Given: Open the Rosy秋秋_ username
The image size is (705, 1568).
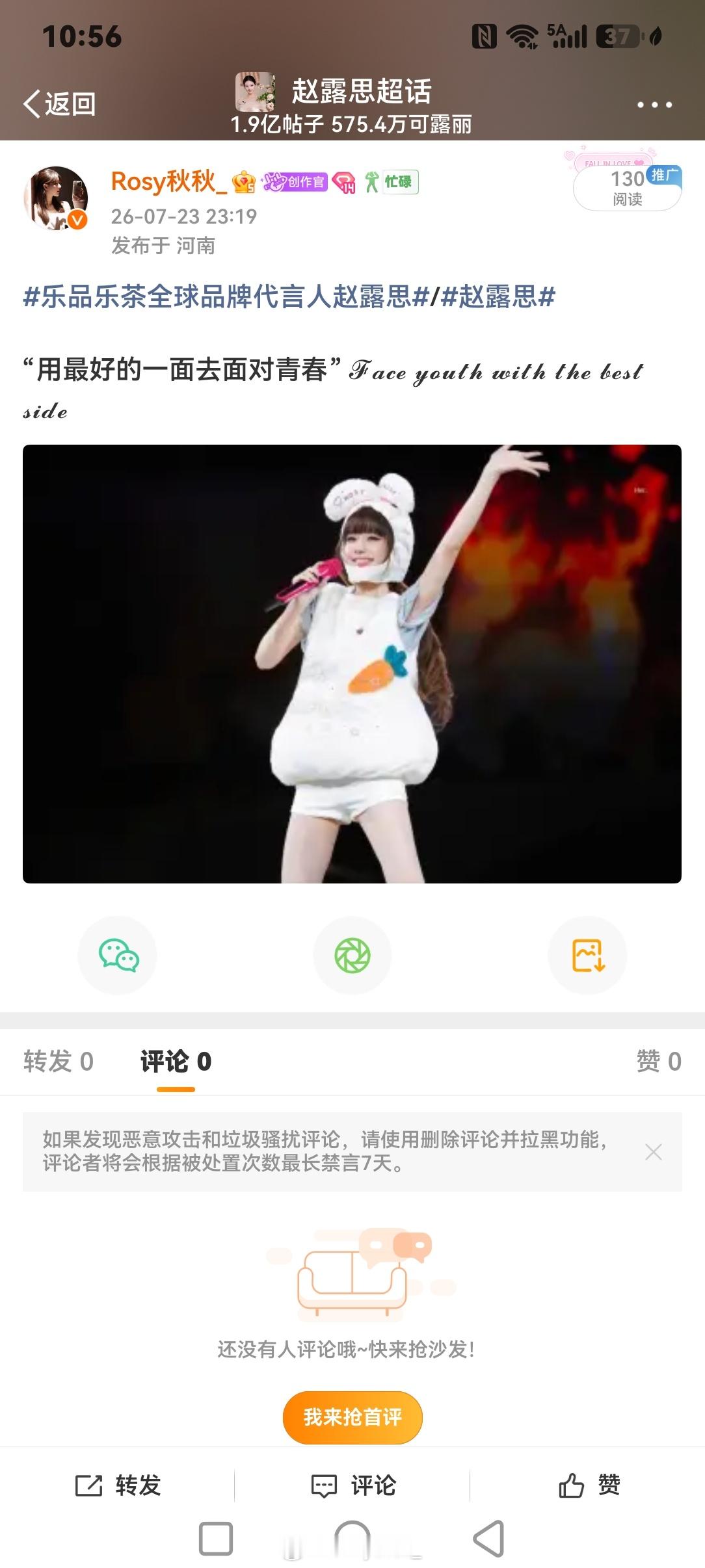Looking at the screenshot, I should (169, 182).
